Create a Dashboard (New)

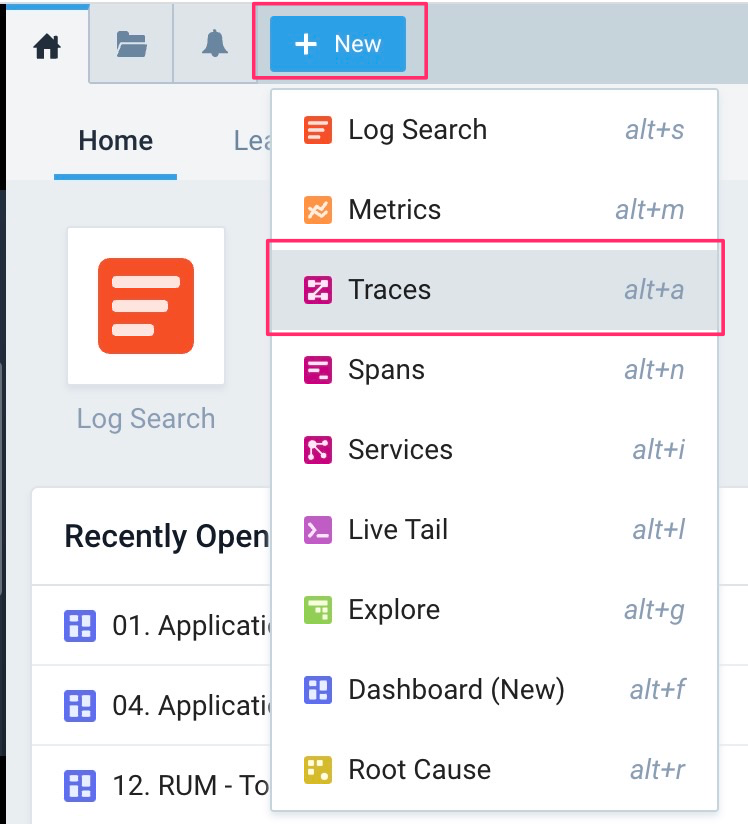(x=456, y=690)
